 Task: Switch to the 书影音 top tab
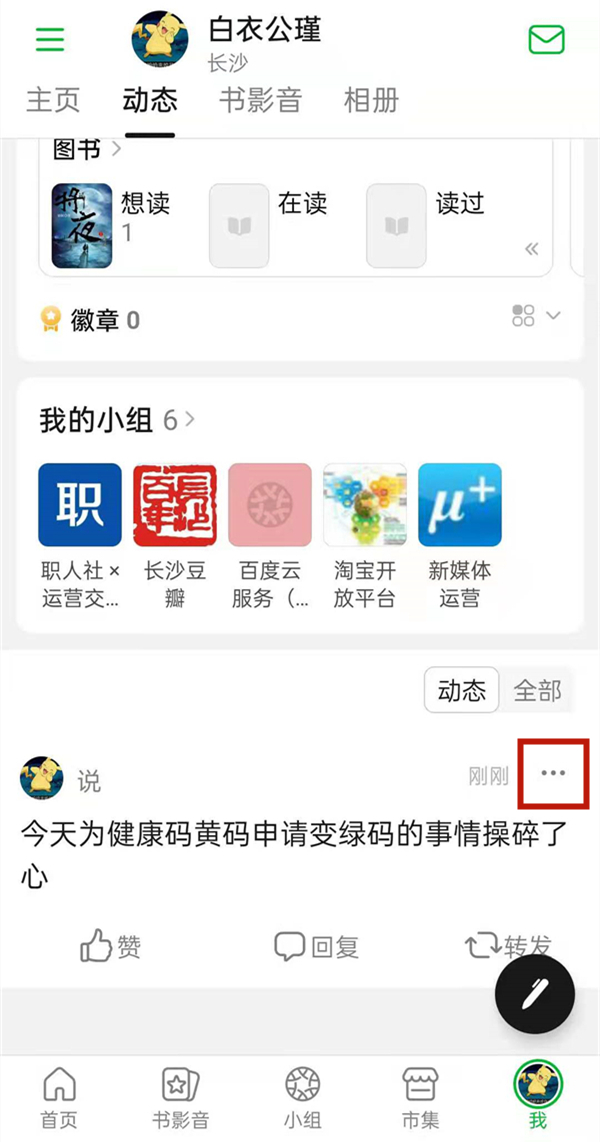(260, 100)
